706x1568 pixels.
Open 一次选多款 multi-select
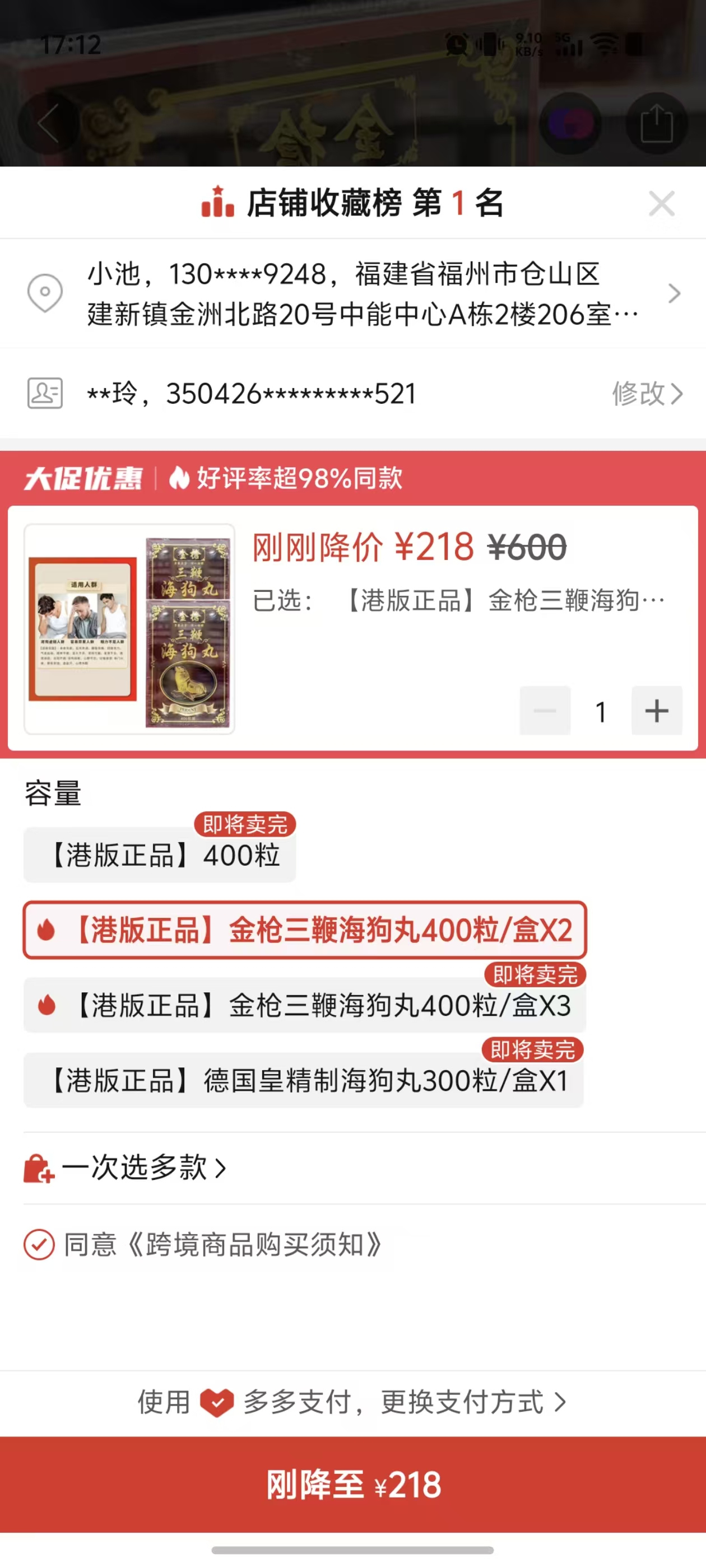134,1168
